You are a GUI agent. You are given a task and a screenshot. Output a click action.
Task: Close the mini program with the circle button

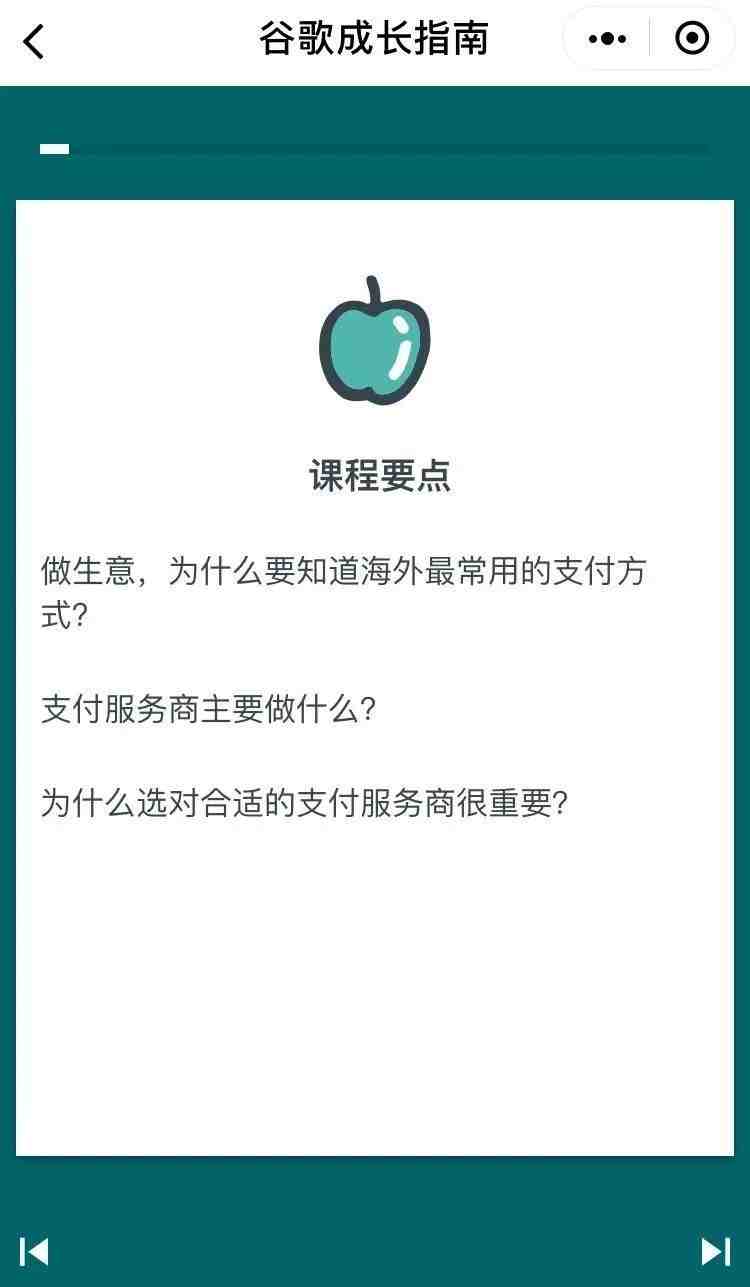[692, 39]
